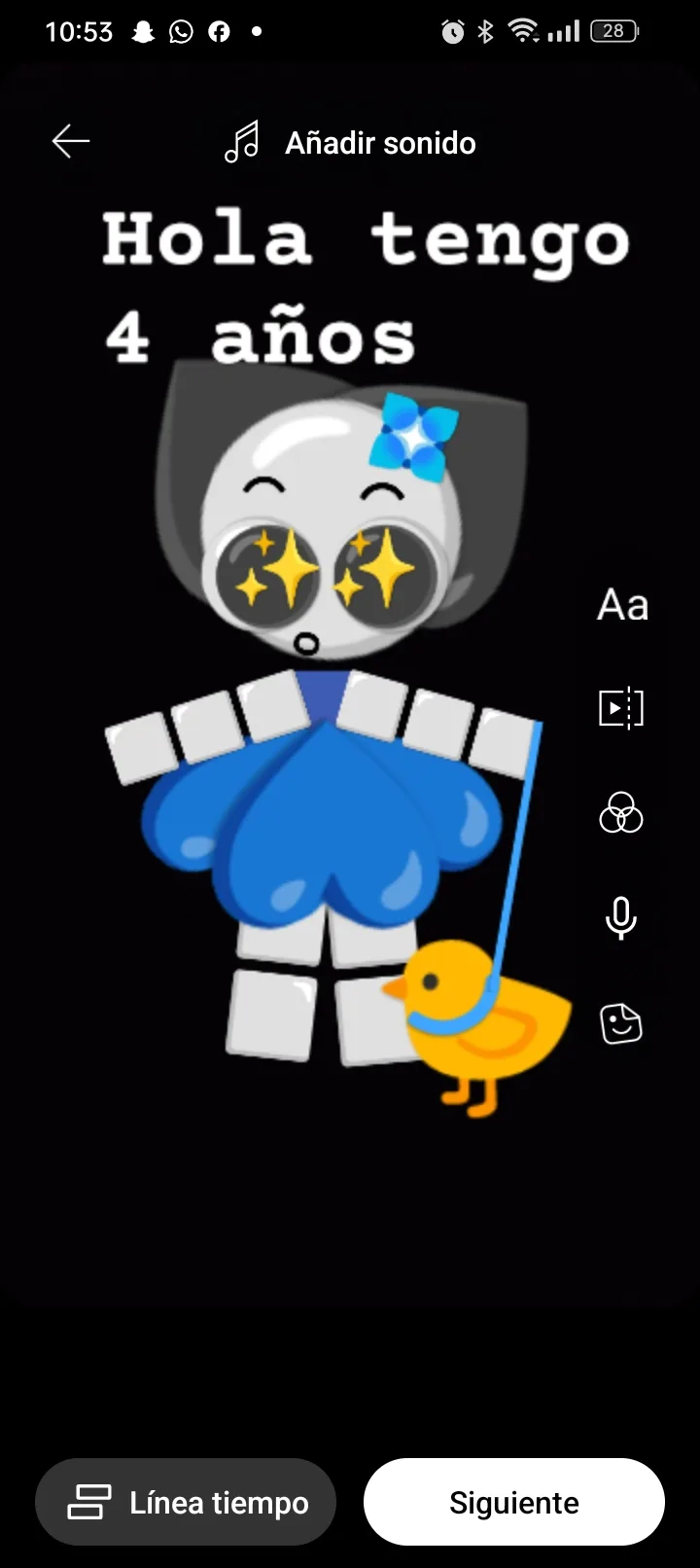Go back with the arrow icon
This screenshot has width=700, height=1568.
tap(71, 142)
